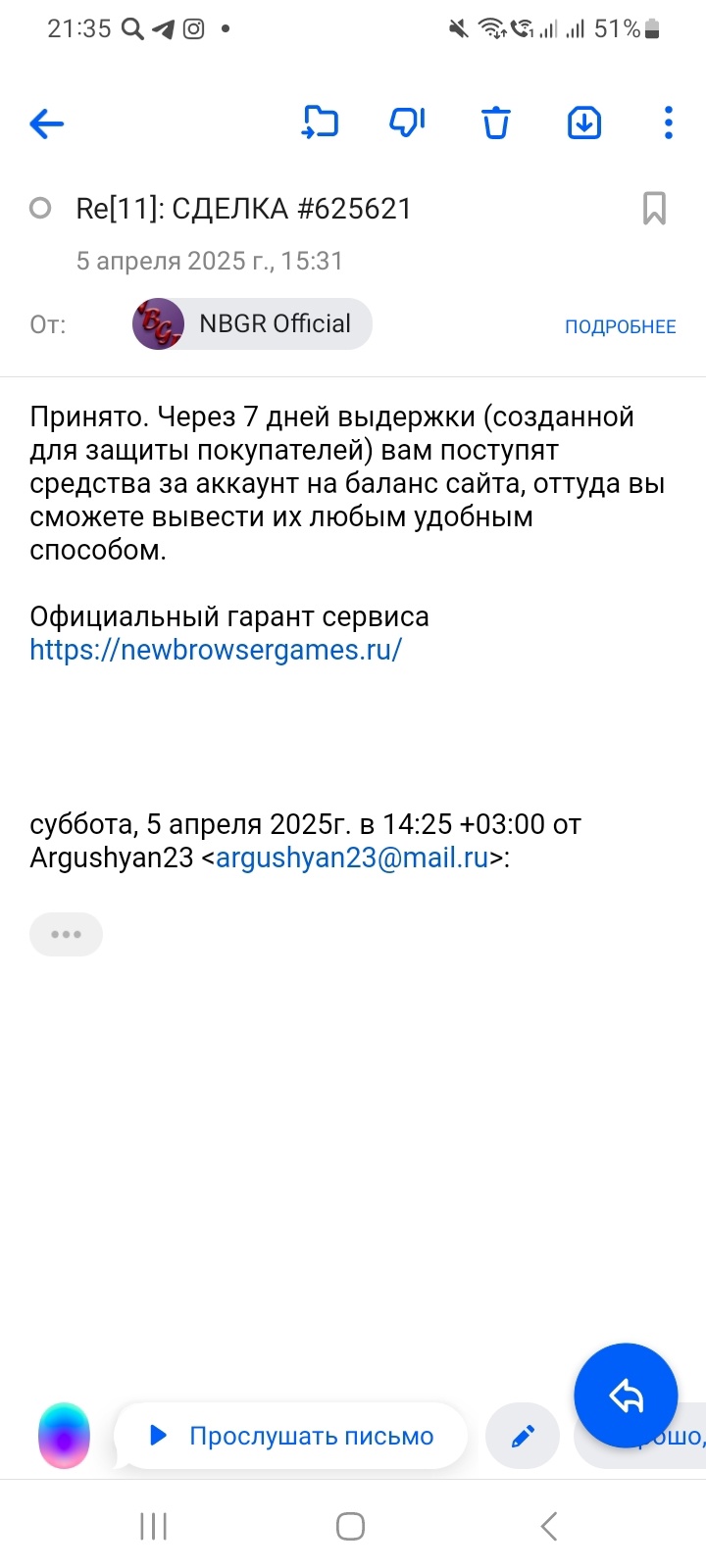This screenshot has height=1568, width=706.
Task: Open sender chip NBGR Official
Action: [253, 324]
